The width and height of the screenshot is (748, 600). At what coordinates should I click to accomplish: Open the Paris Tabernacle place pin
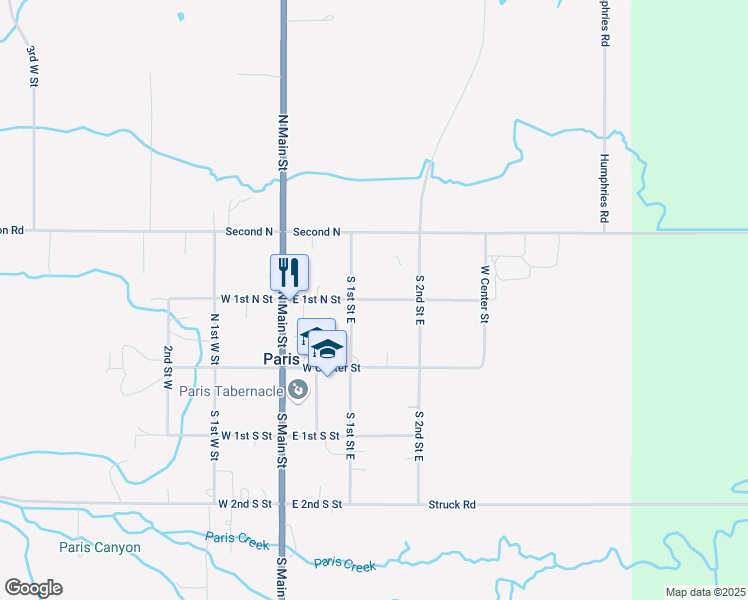pyautogui.click(x=298, y=389)
